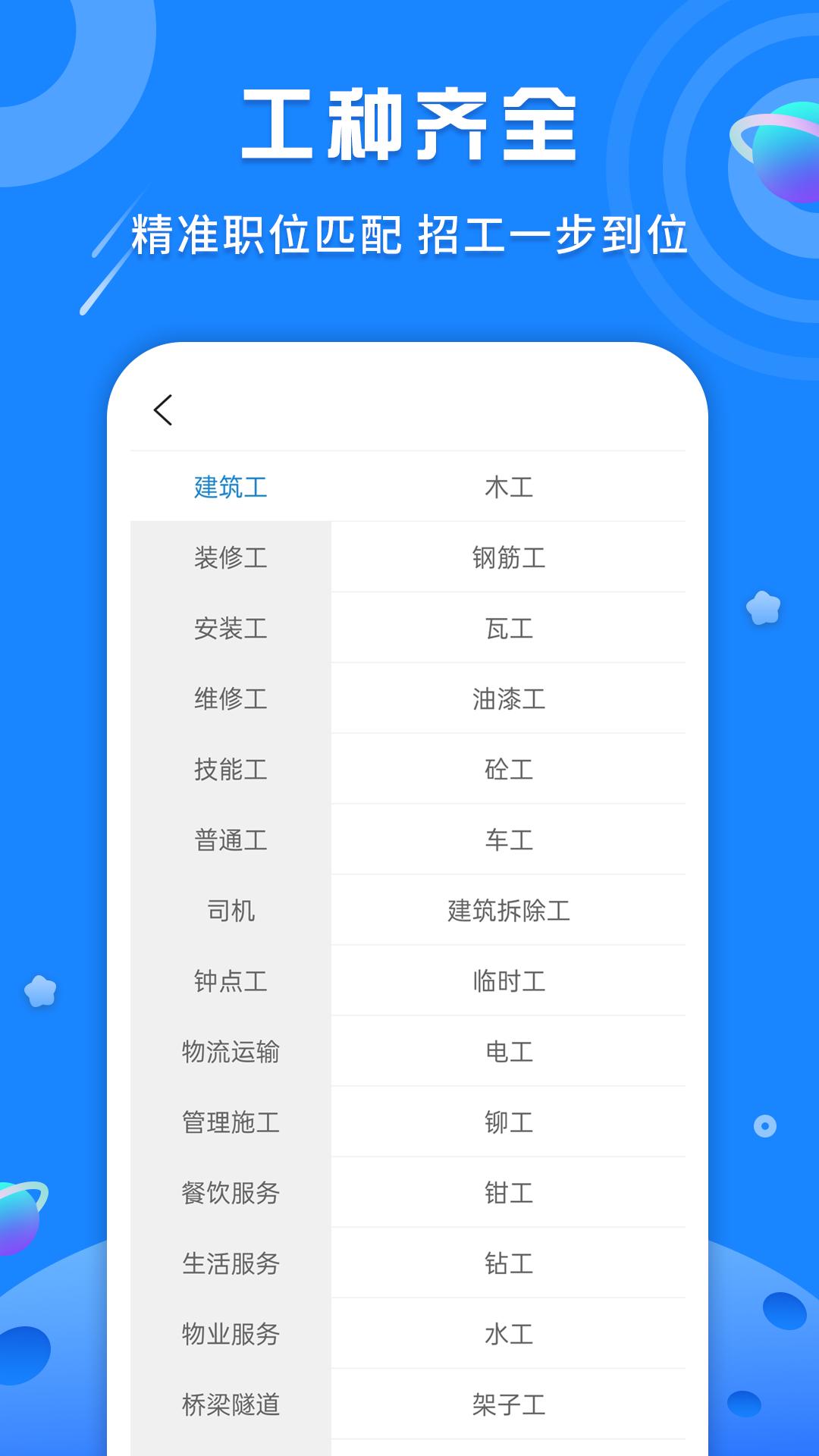Switch to the 安装工 category tab
The image size is (819, 1456).
point(230,627)
